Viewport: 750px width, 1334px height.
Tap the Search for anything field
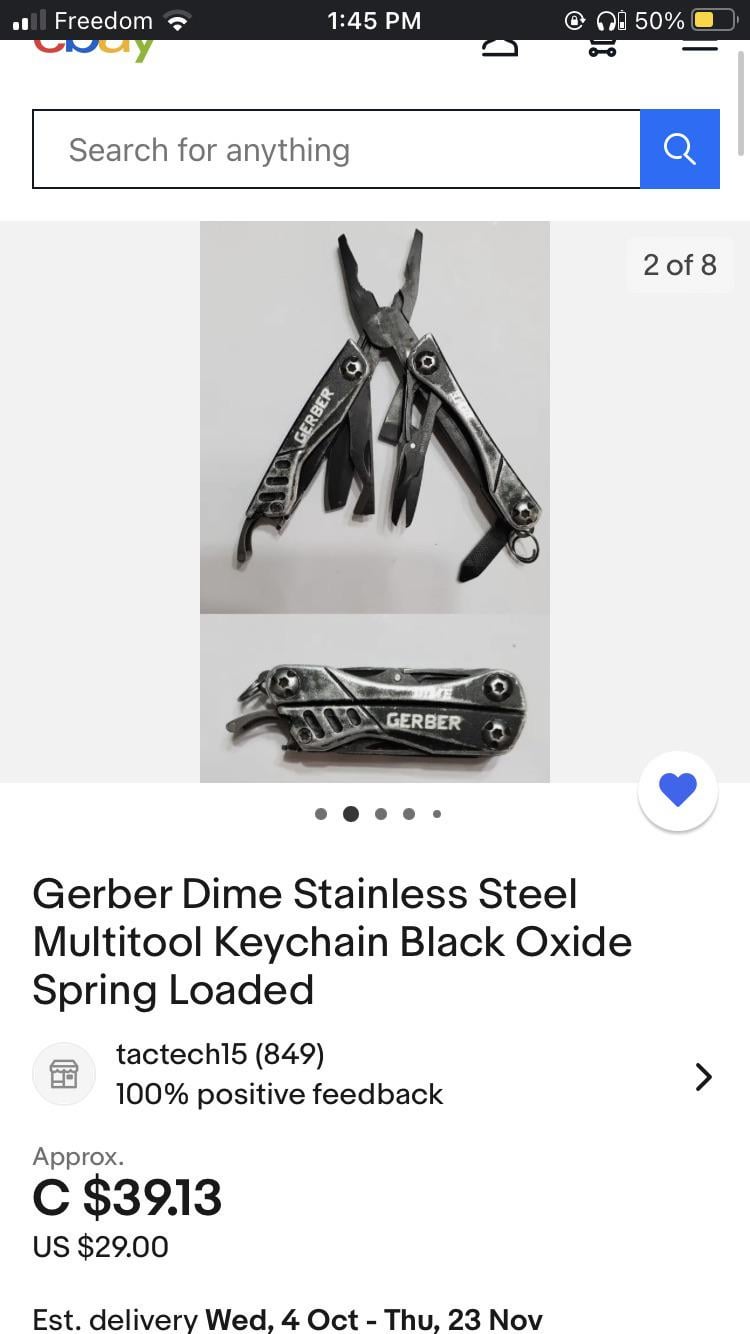tap(336, 149)
